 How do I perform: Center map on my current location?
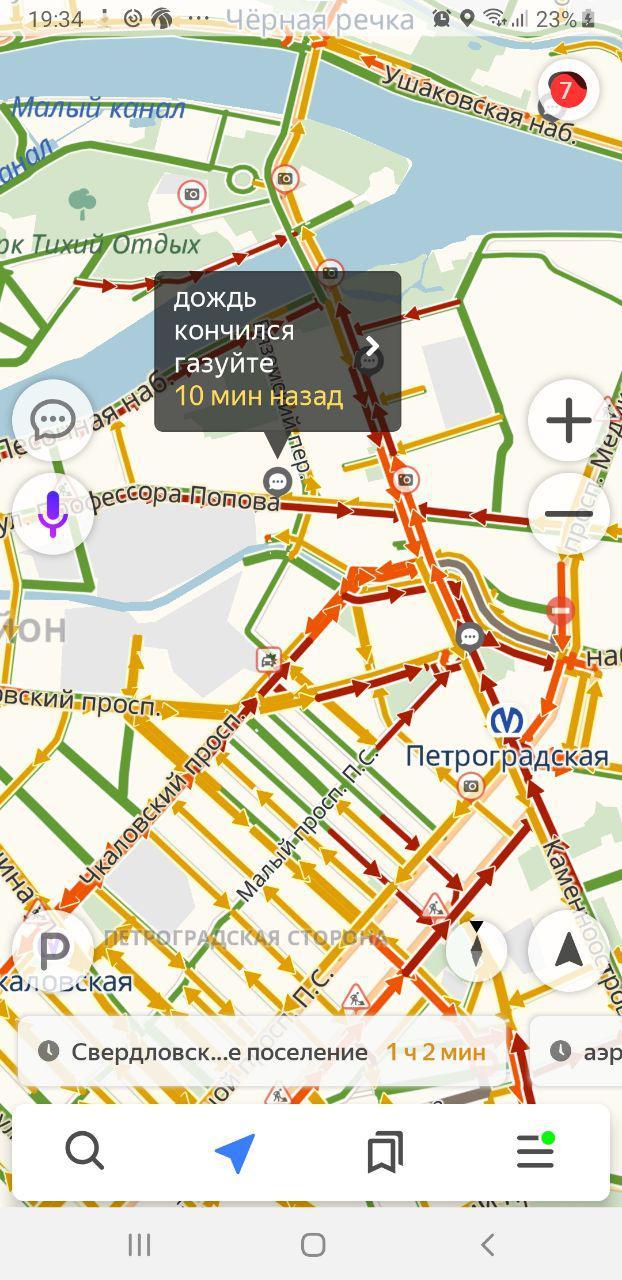[x=568, y=950]
